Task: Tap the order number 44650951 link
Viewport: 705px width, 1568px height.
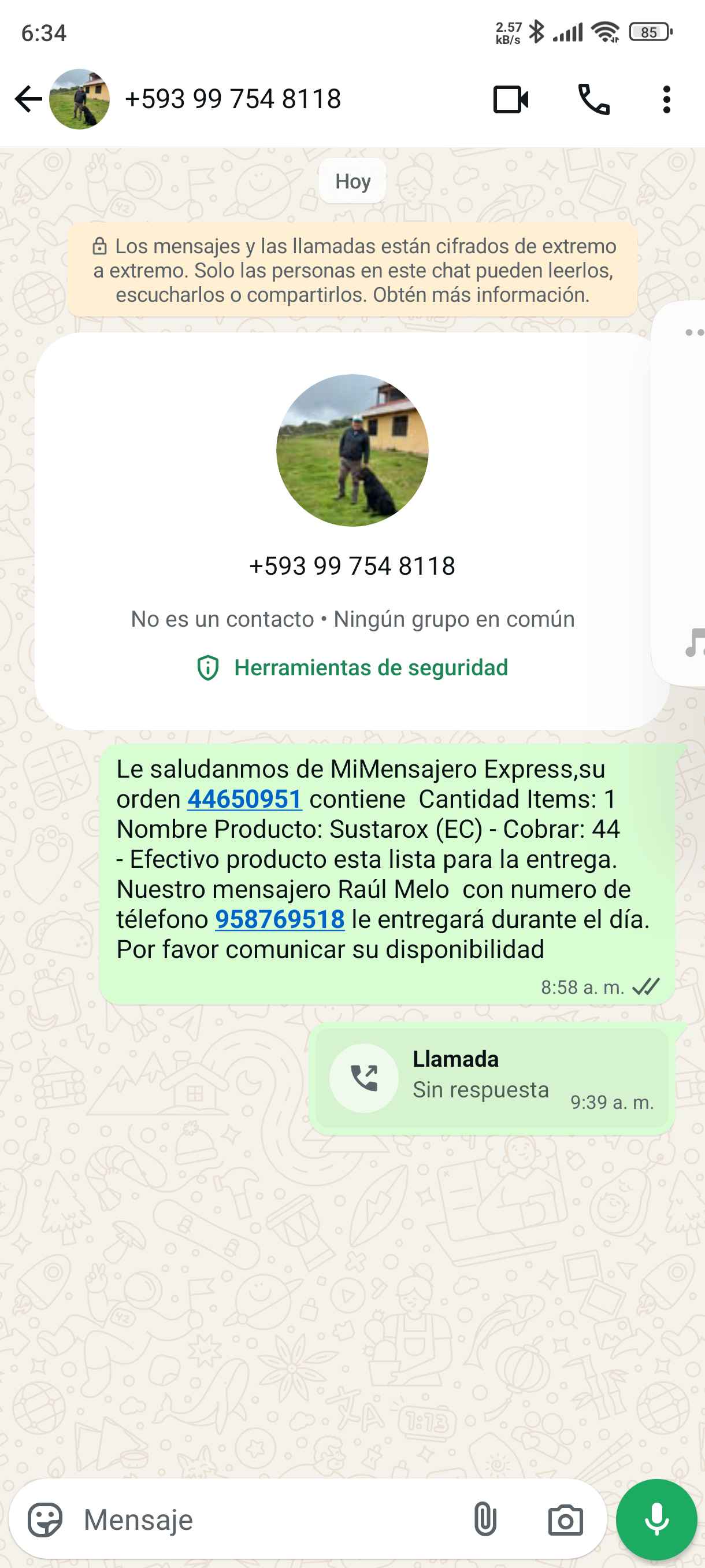Action: 244,798
